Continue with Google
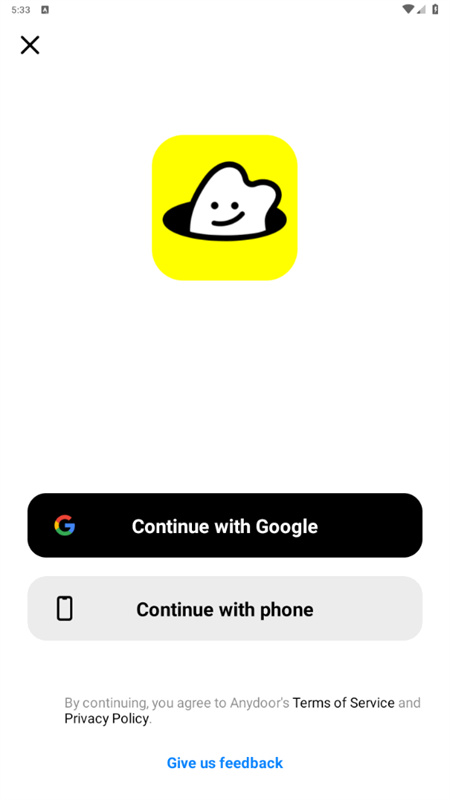 225,525
